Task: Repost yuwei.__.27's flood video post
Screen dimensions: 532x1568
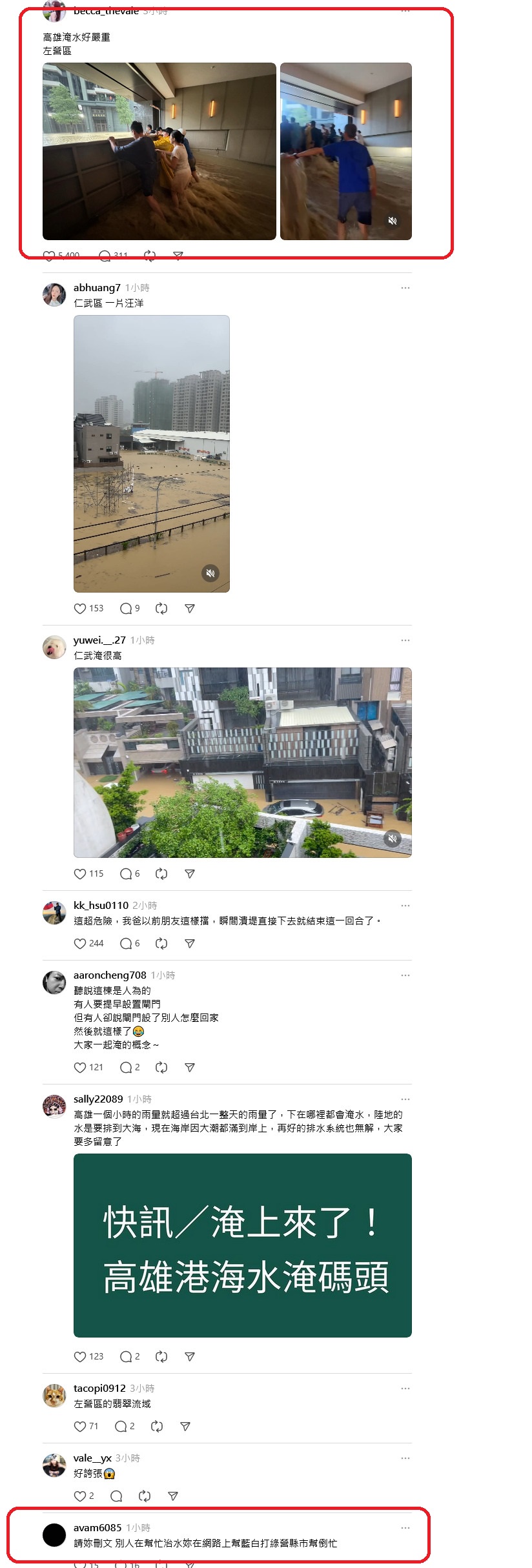Action: [161, 873]
